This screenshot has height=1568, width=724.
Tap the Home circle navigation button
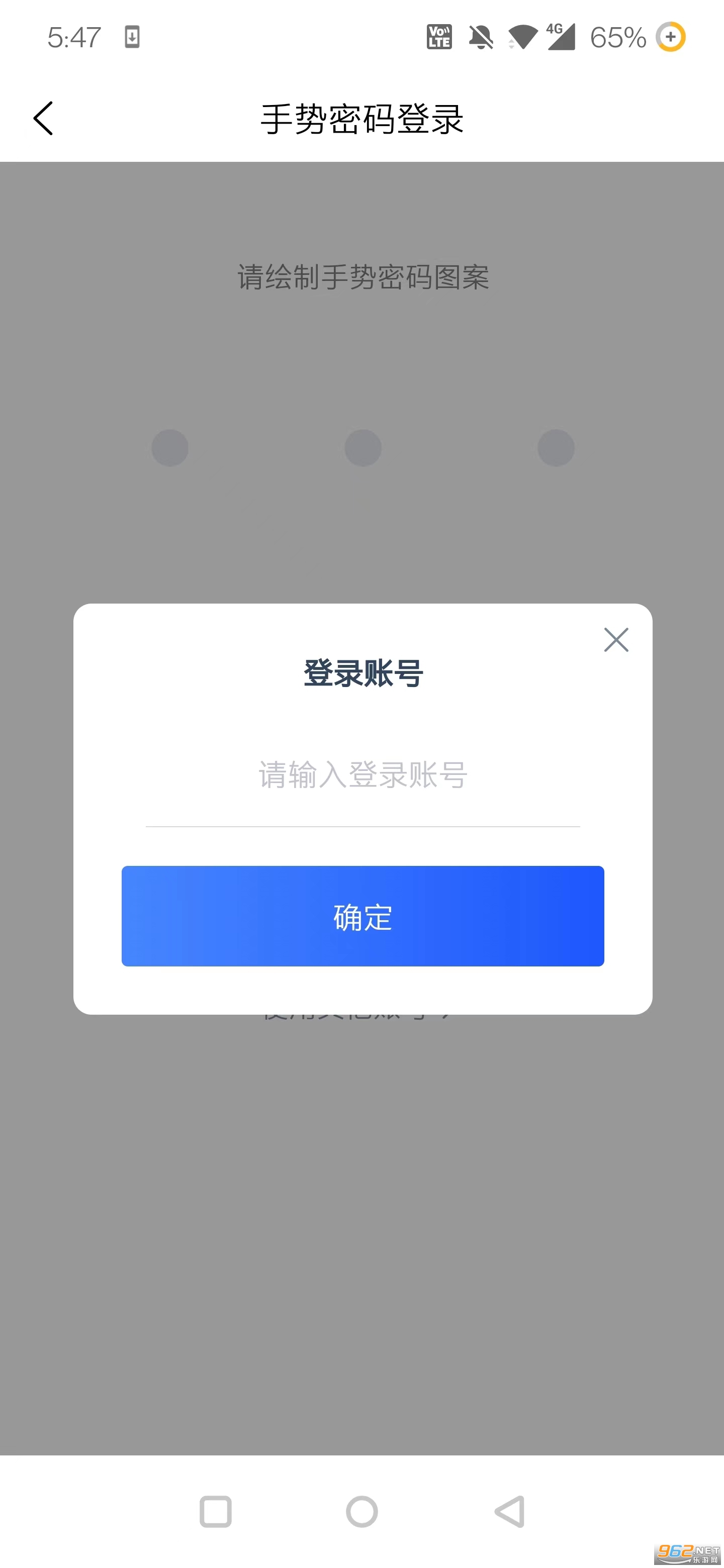coord(361,1511)
